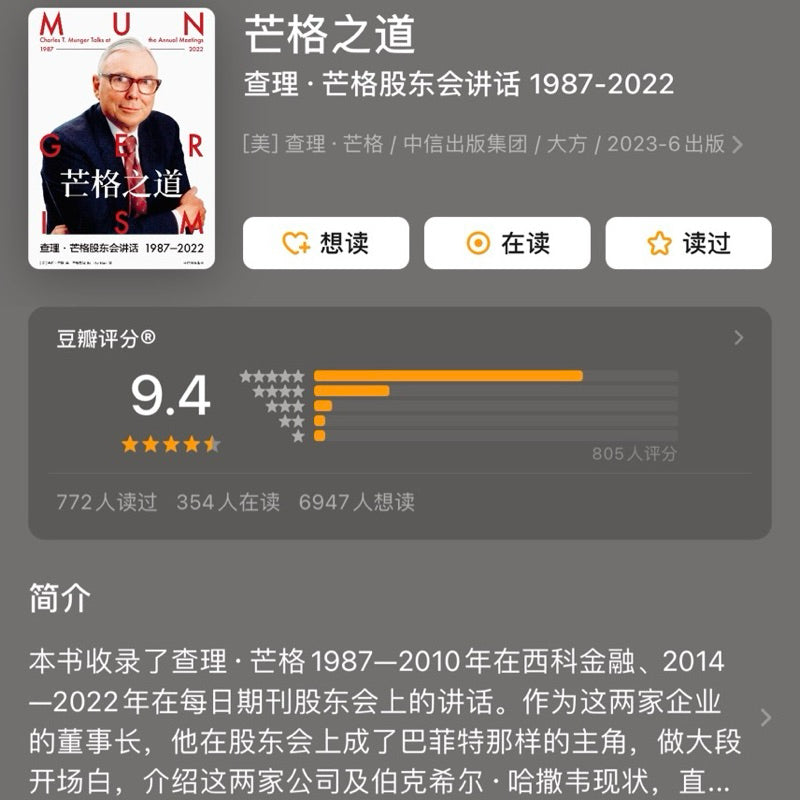
Task: Open the 芒格之道 book cover
Action: coord(121,139)
